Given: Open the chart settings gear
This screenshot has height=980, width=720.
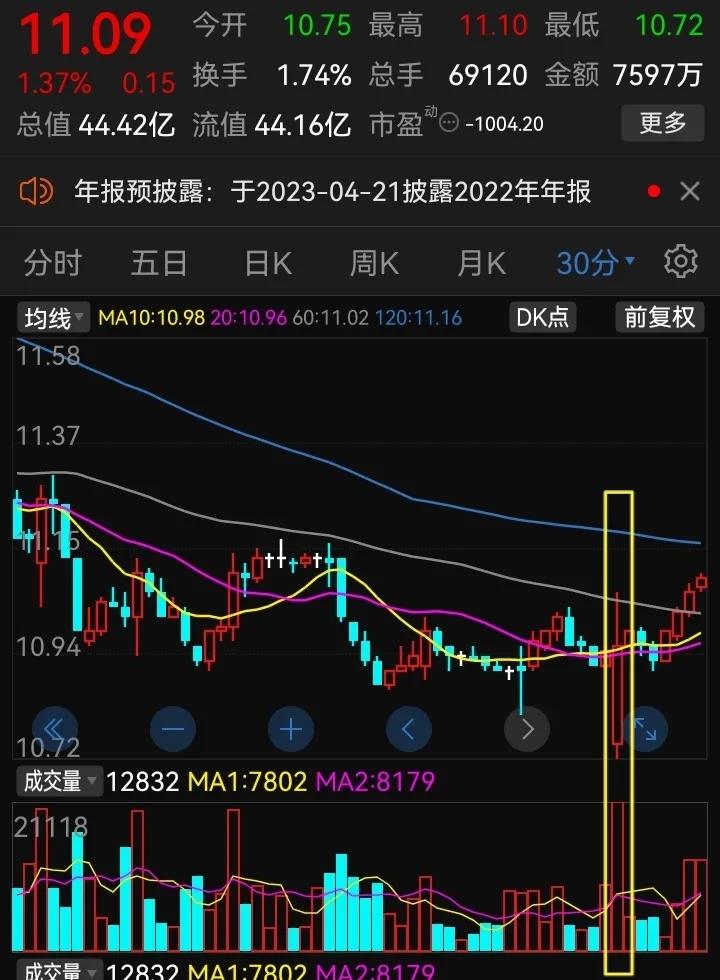Looking at the screenshot, I should tap(679, 261).
